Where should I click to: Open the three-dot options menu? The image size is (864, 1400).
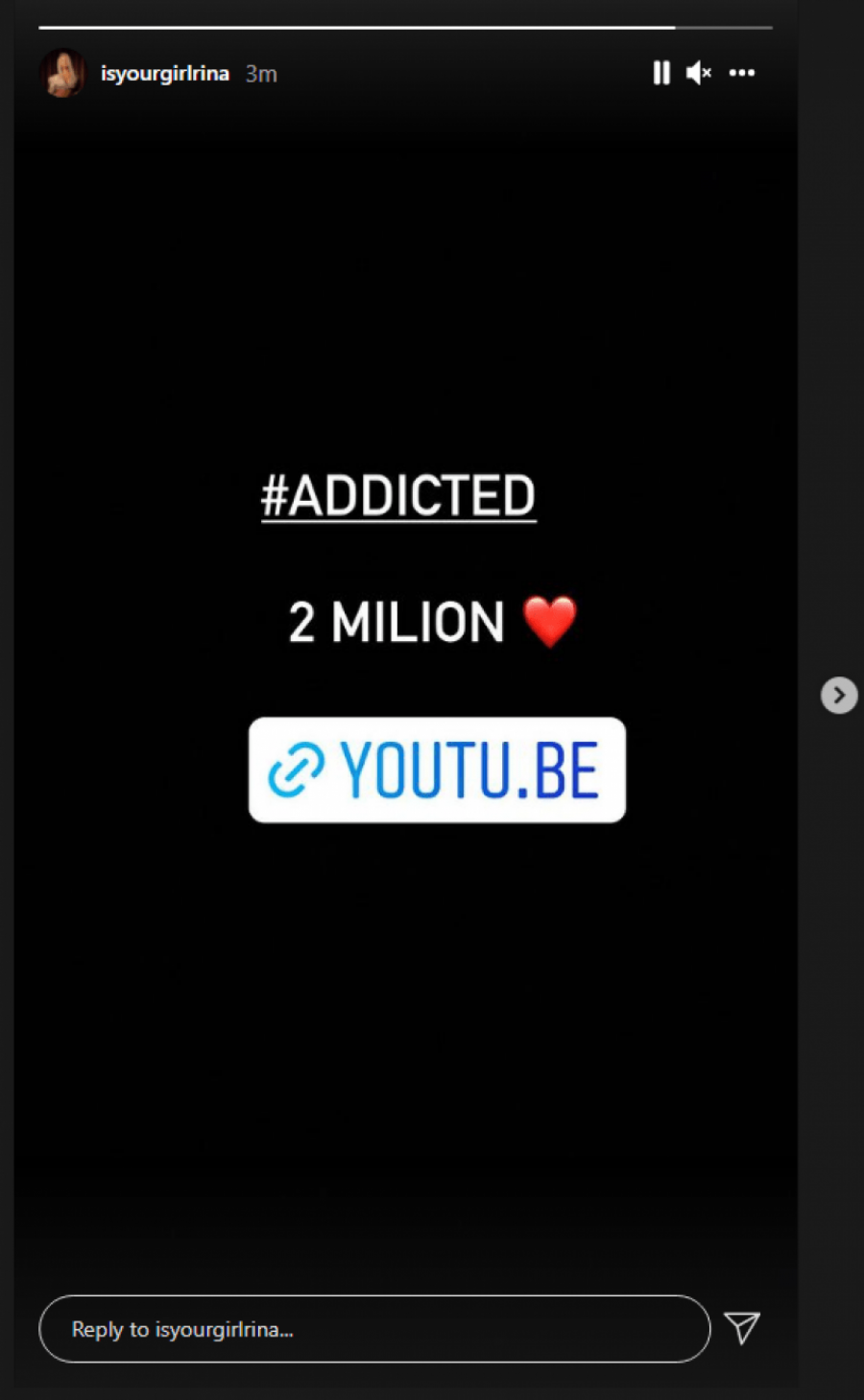742,73
